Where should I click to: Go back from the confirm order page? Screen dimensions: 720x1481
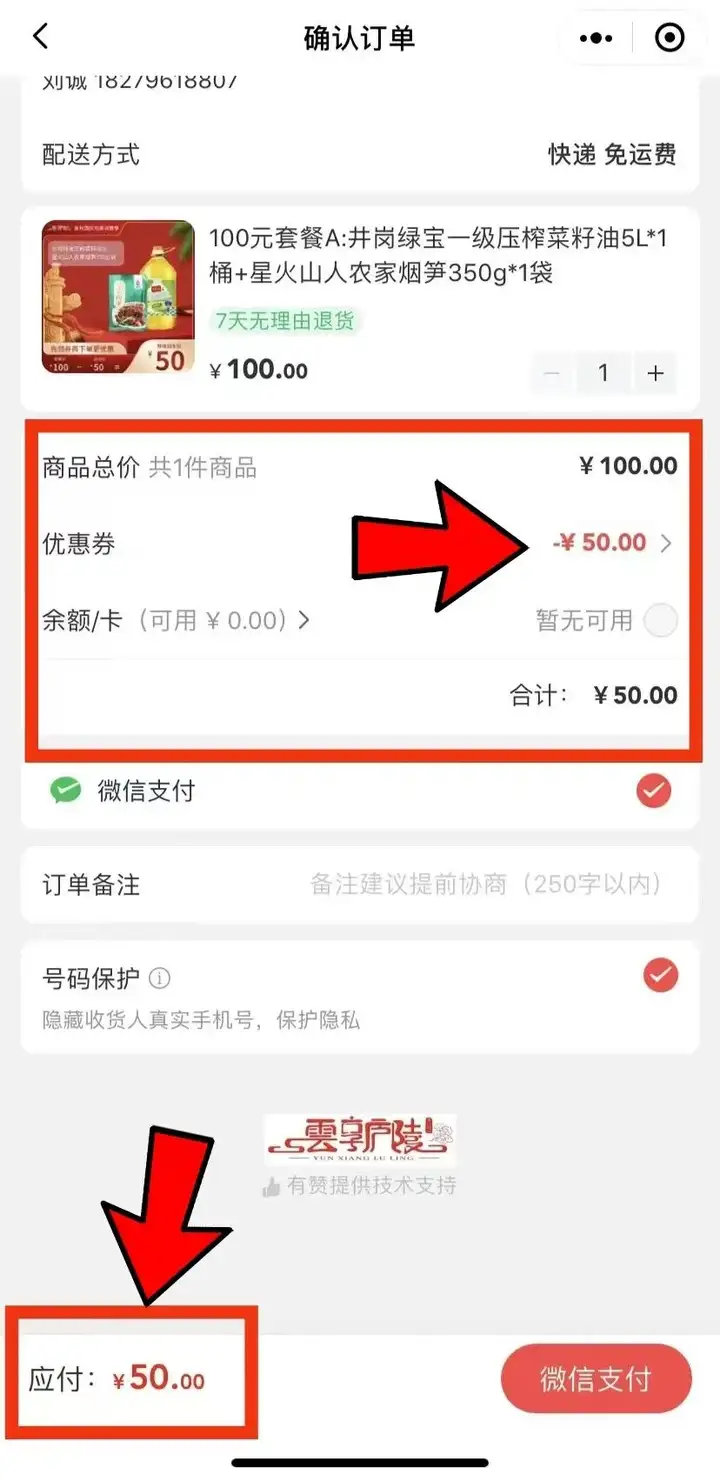40,38
